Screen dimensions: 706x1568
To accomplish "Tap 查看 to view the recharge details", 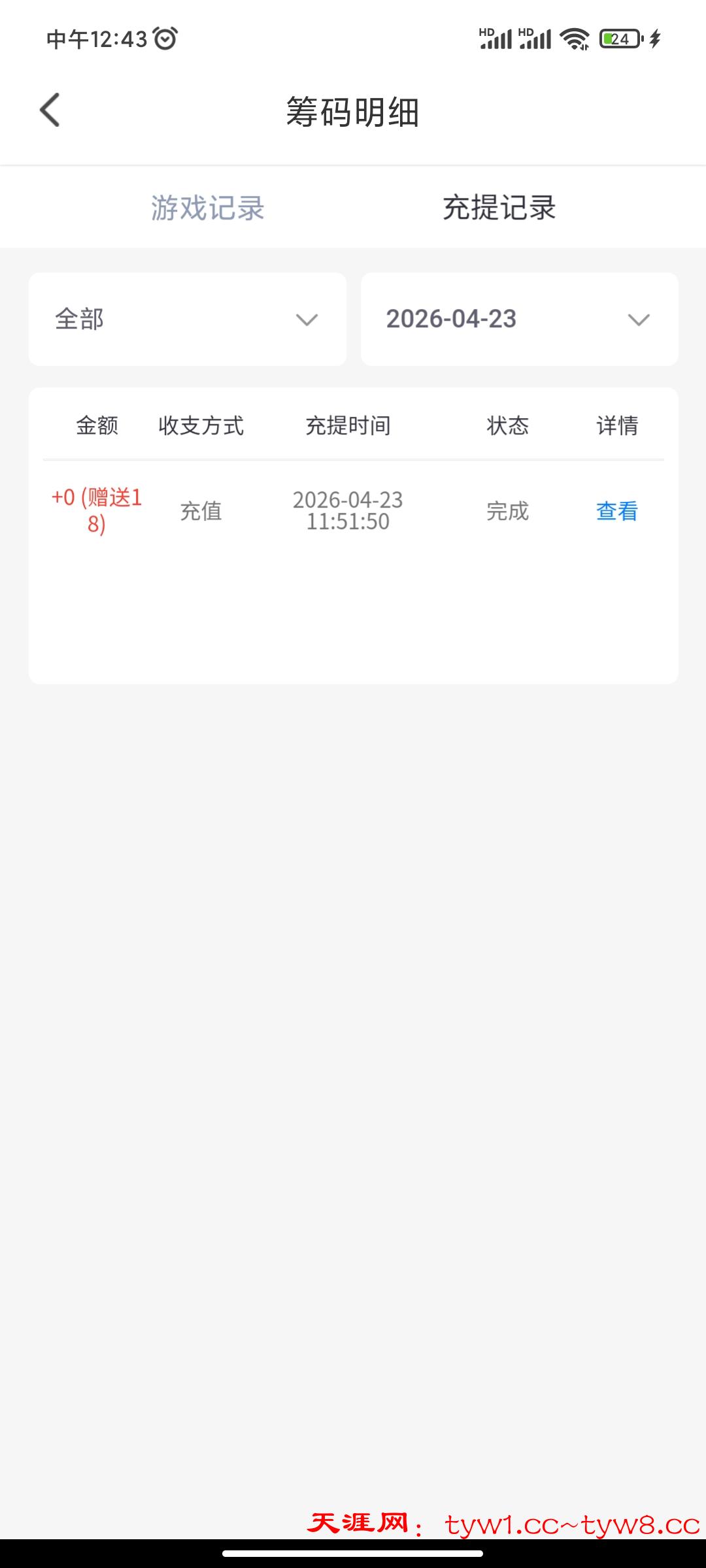I will (x=616, y=511).
